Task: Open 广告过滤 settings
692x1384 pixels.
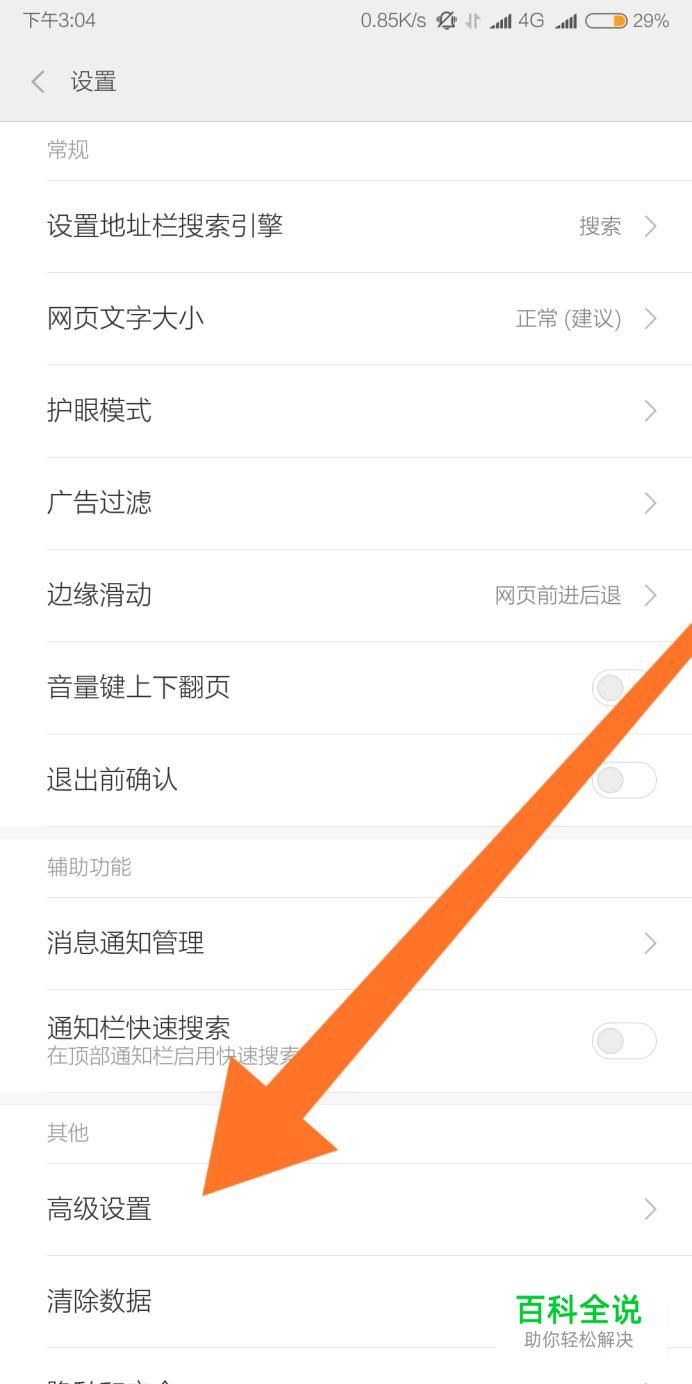Action: tap(346, 503)
